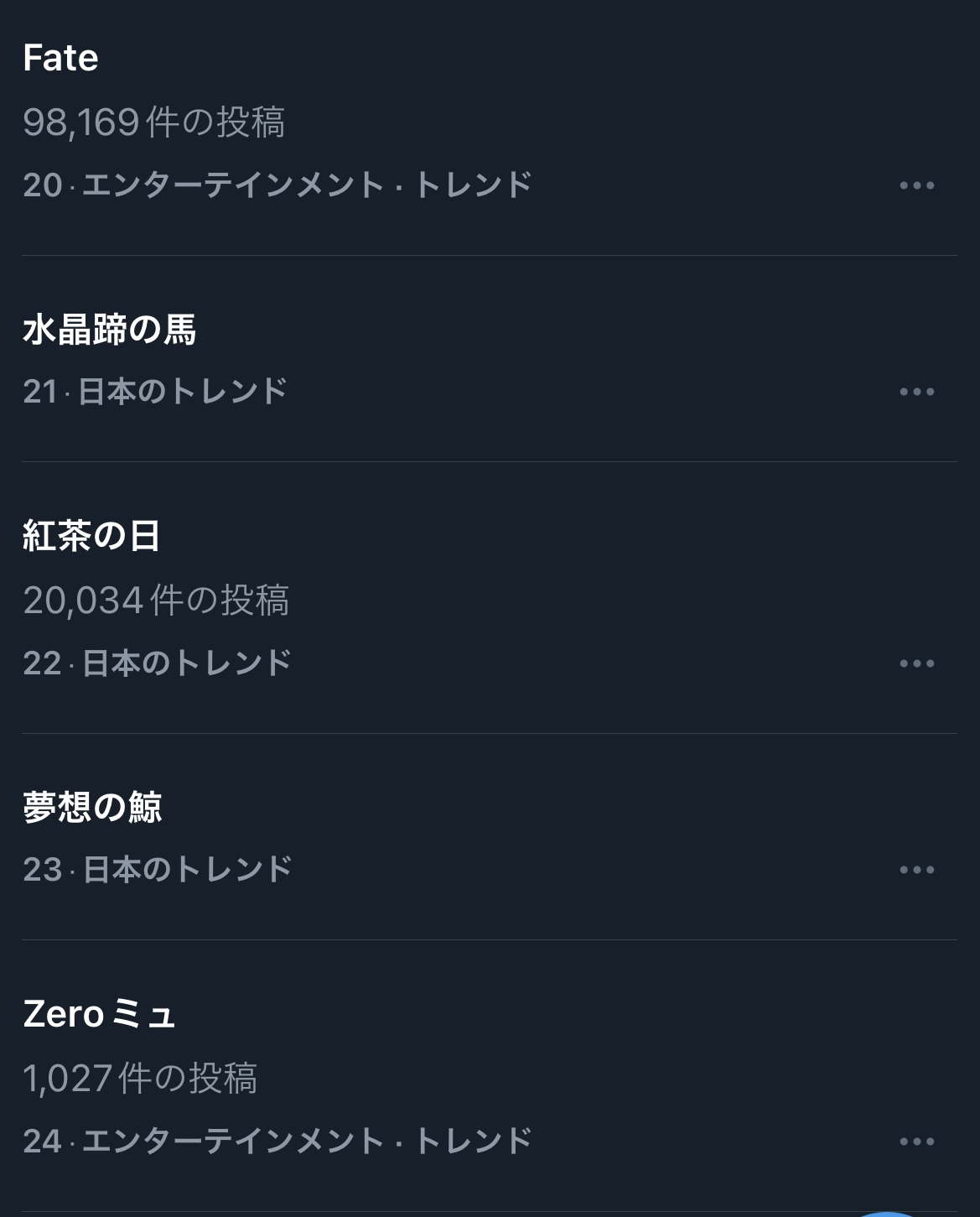
Task: Tap more options next to Zeroミュ
Action: (916, 1142)
